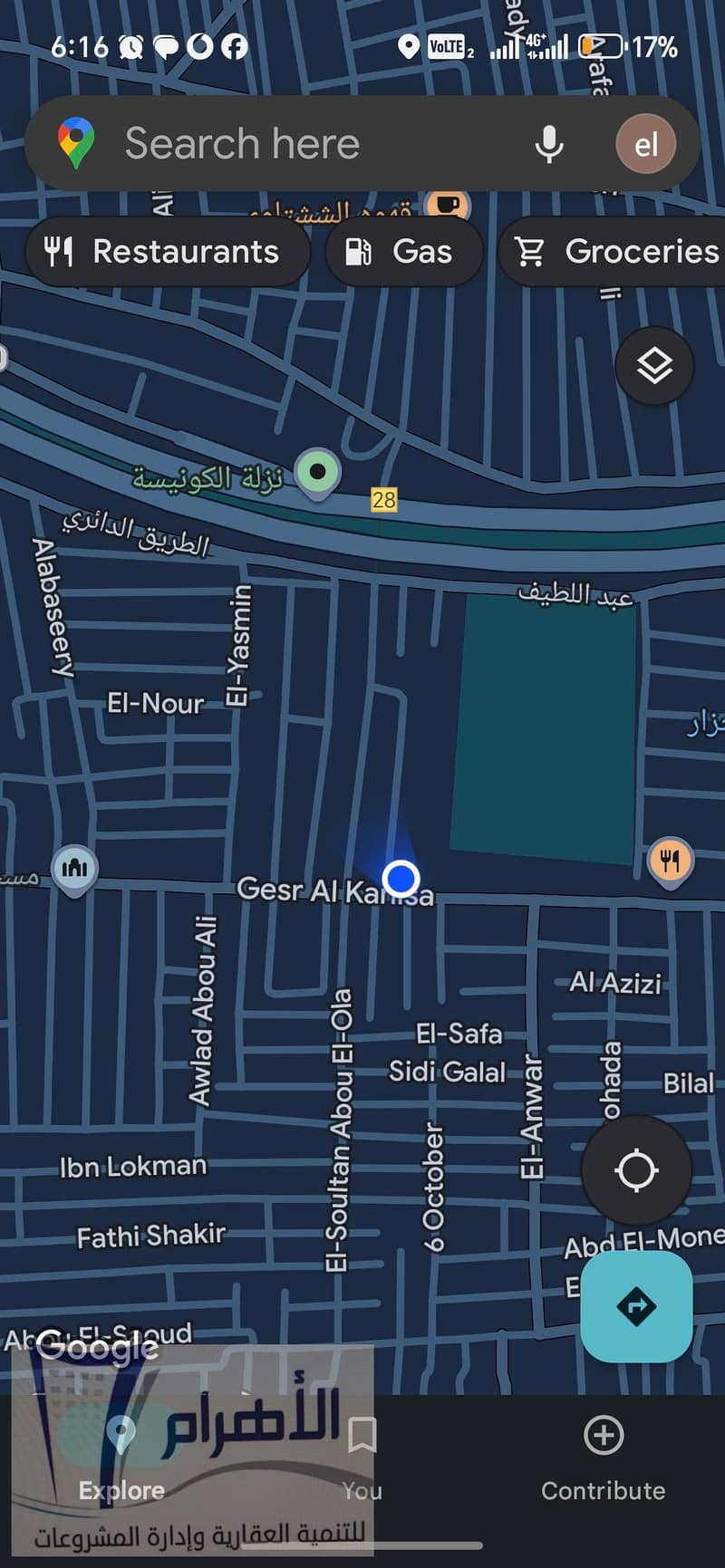Image resolution: width=725 pixels, height=1568 pixels.
Task: Select the Groceries chip
Action: (x=616, y=252)
